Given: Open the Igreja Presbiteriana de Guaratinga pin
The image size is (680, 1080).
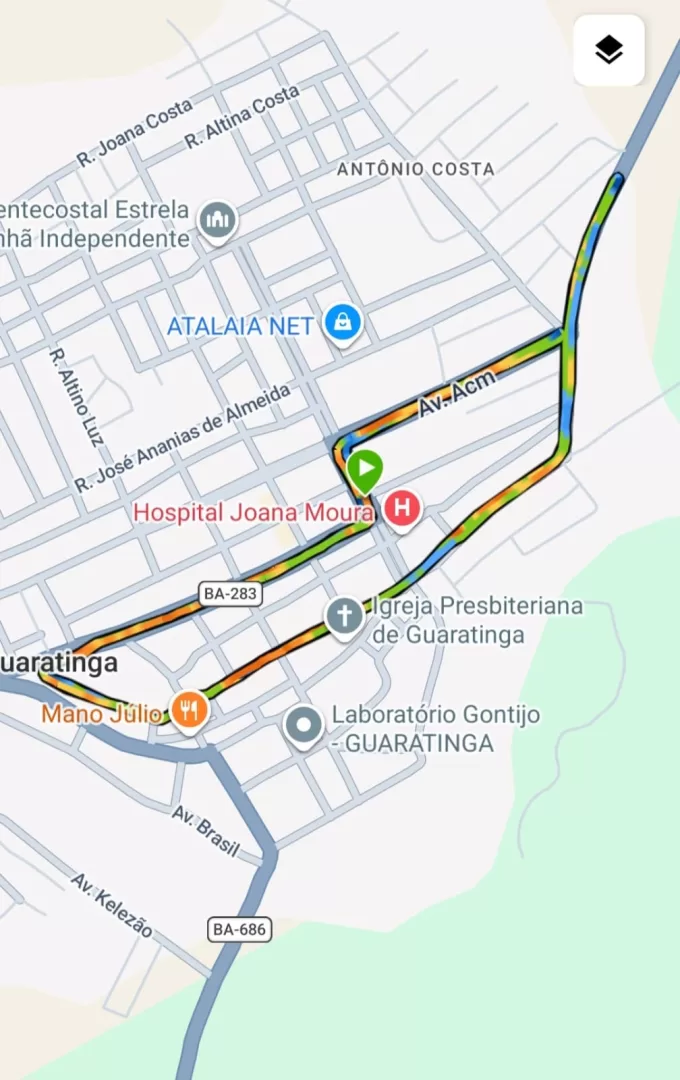Looking at the screenshot, I should click(x=345, y=616).
